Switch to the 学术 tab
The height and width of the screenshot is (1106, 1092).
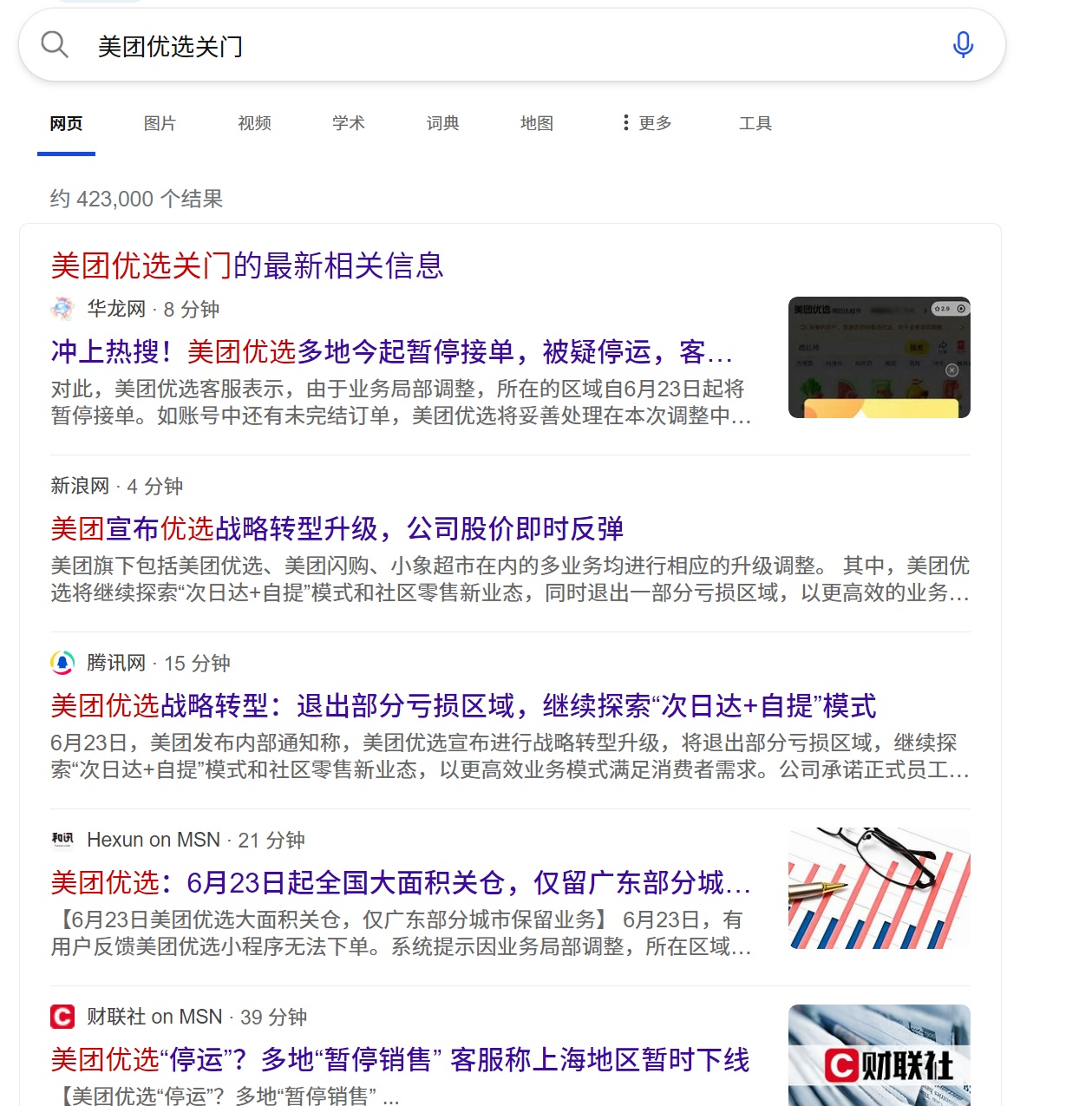click(348, 123)
